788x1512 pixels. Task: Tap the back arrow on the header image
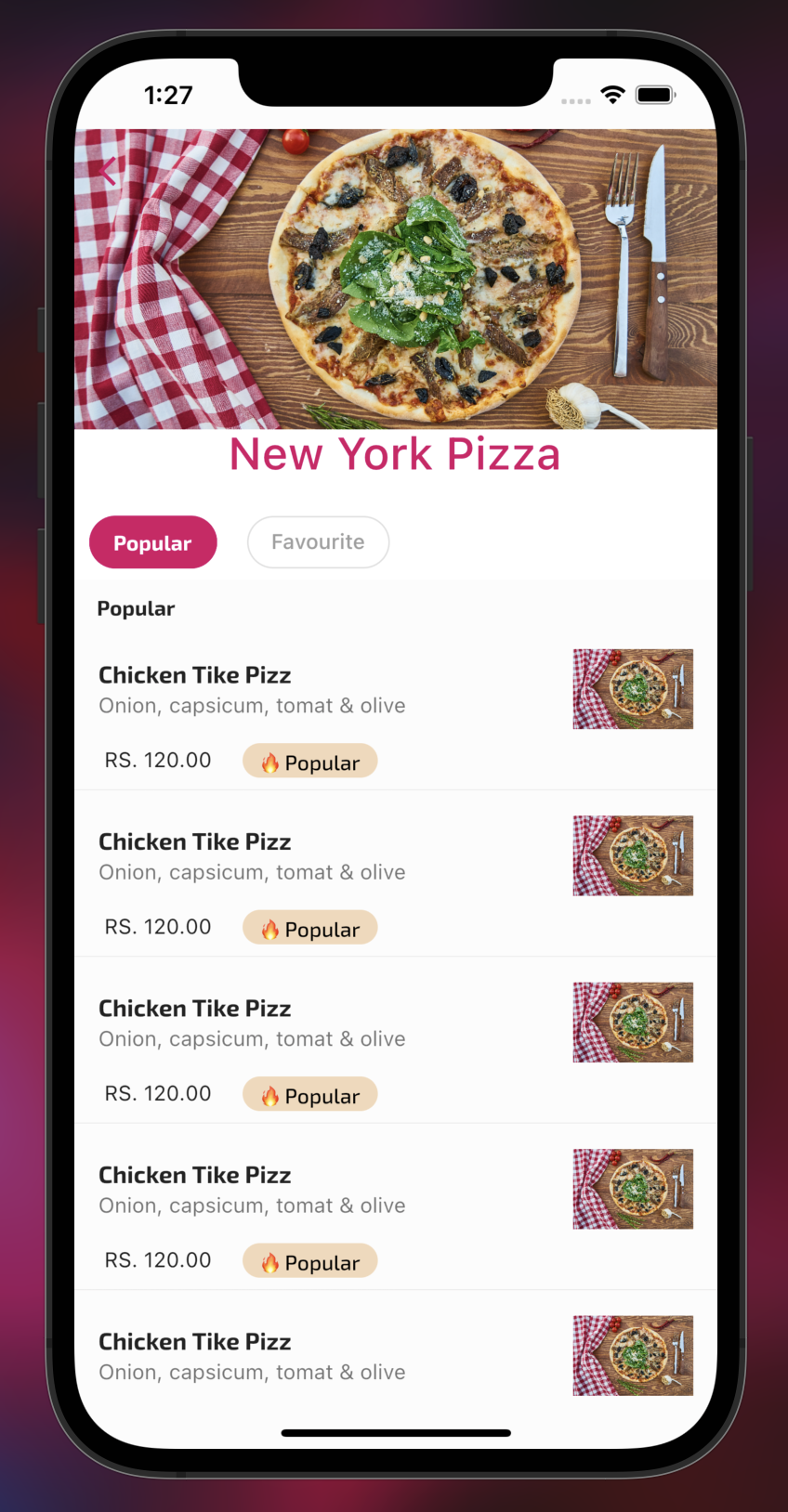tap(109, 170)
